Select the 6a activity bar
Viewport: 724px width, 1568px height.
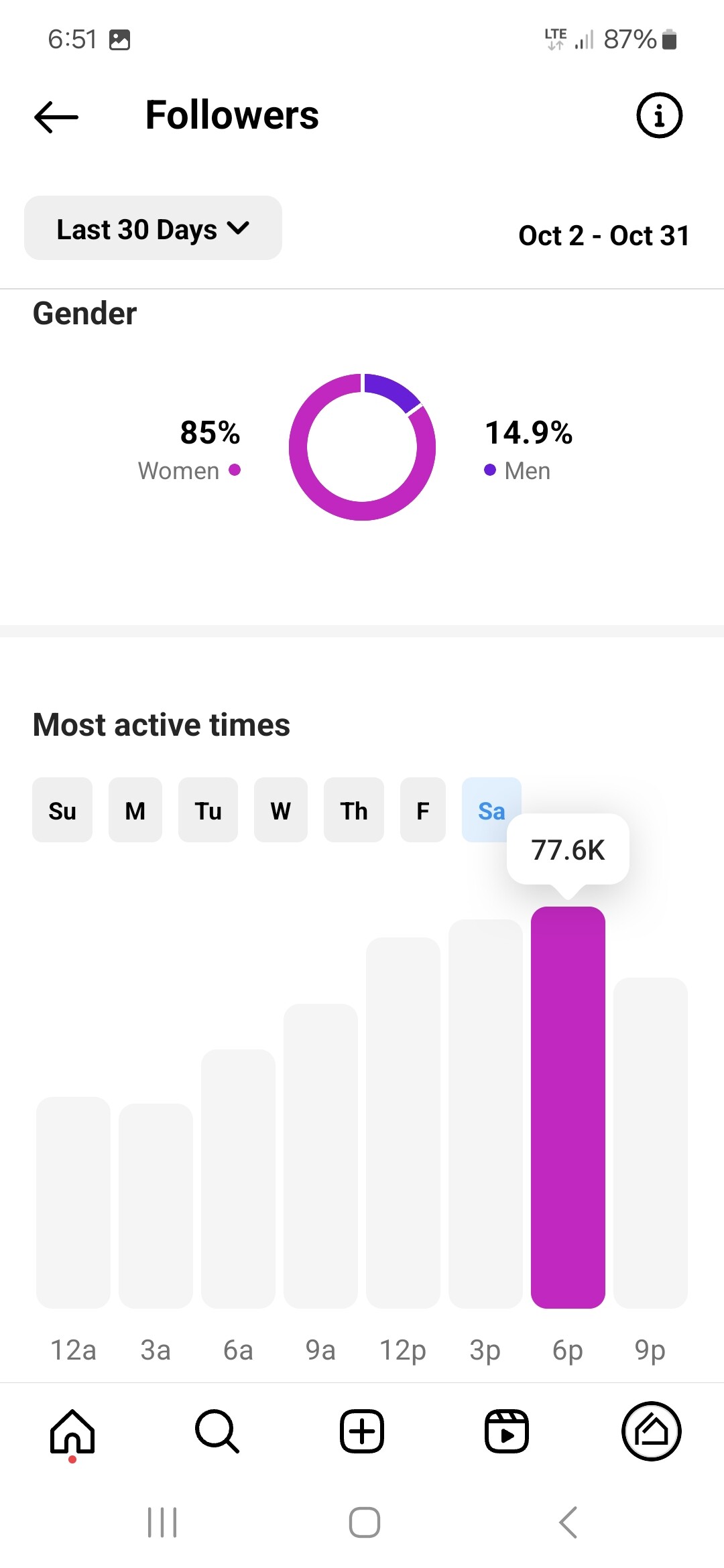click(238, 1178)
